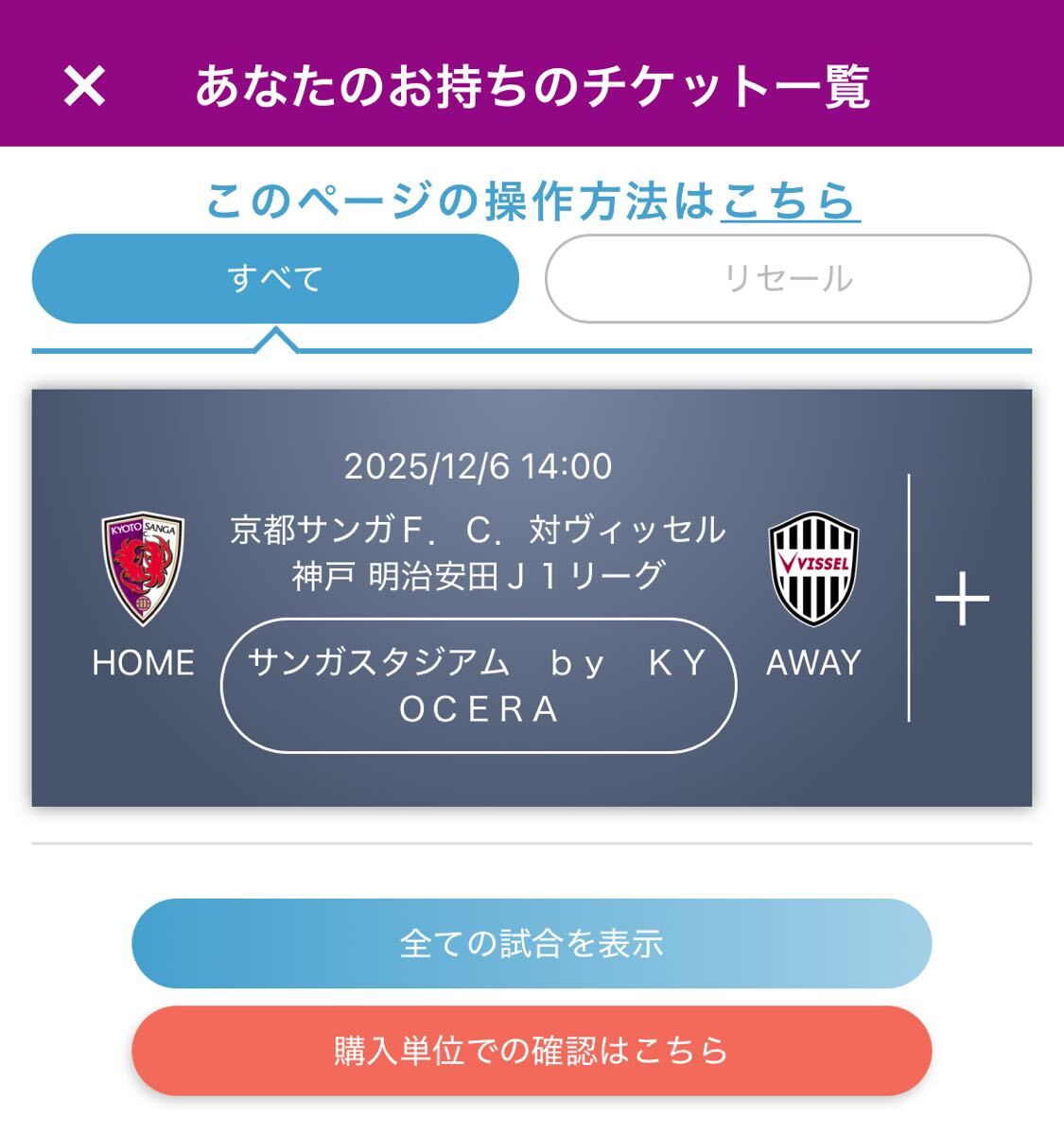The height and width of the screenshot is (1135, 1064).
Task: Switch to the リセール tab
Action: [788, 279]
